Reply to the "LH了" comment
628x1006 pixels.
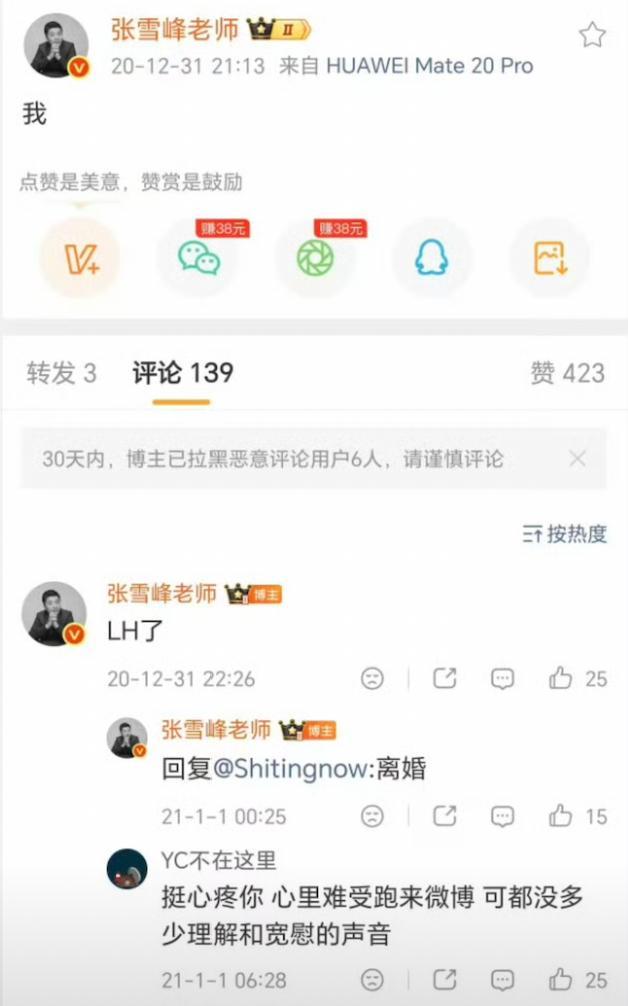[502, 679]
